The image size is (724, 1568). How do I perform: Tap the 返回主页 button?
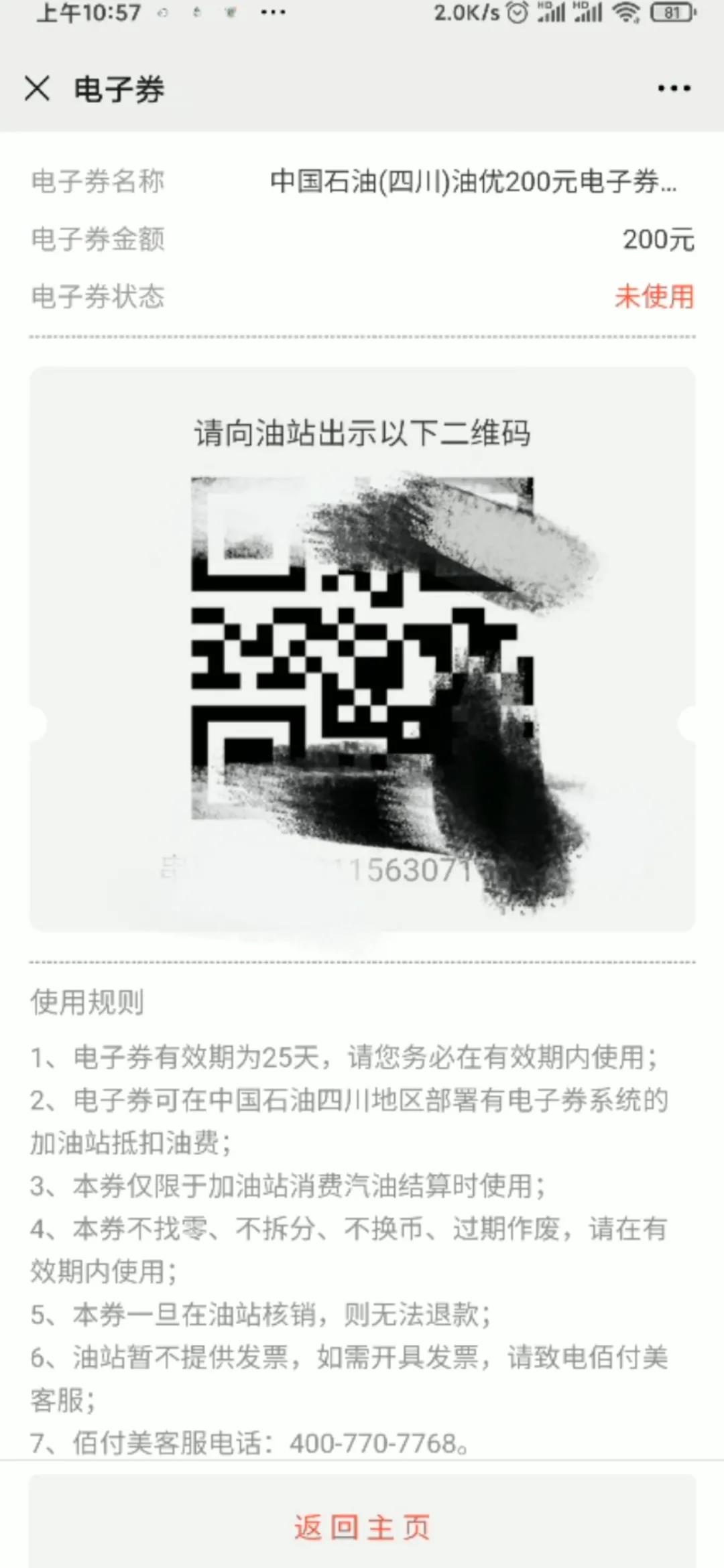point(362,1527)
